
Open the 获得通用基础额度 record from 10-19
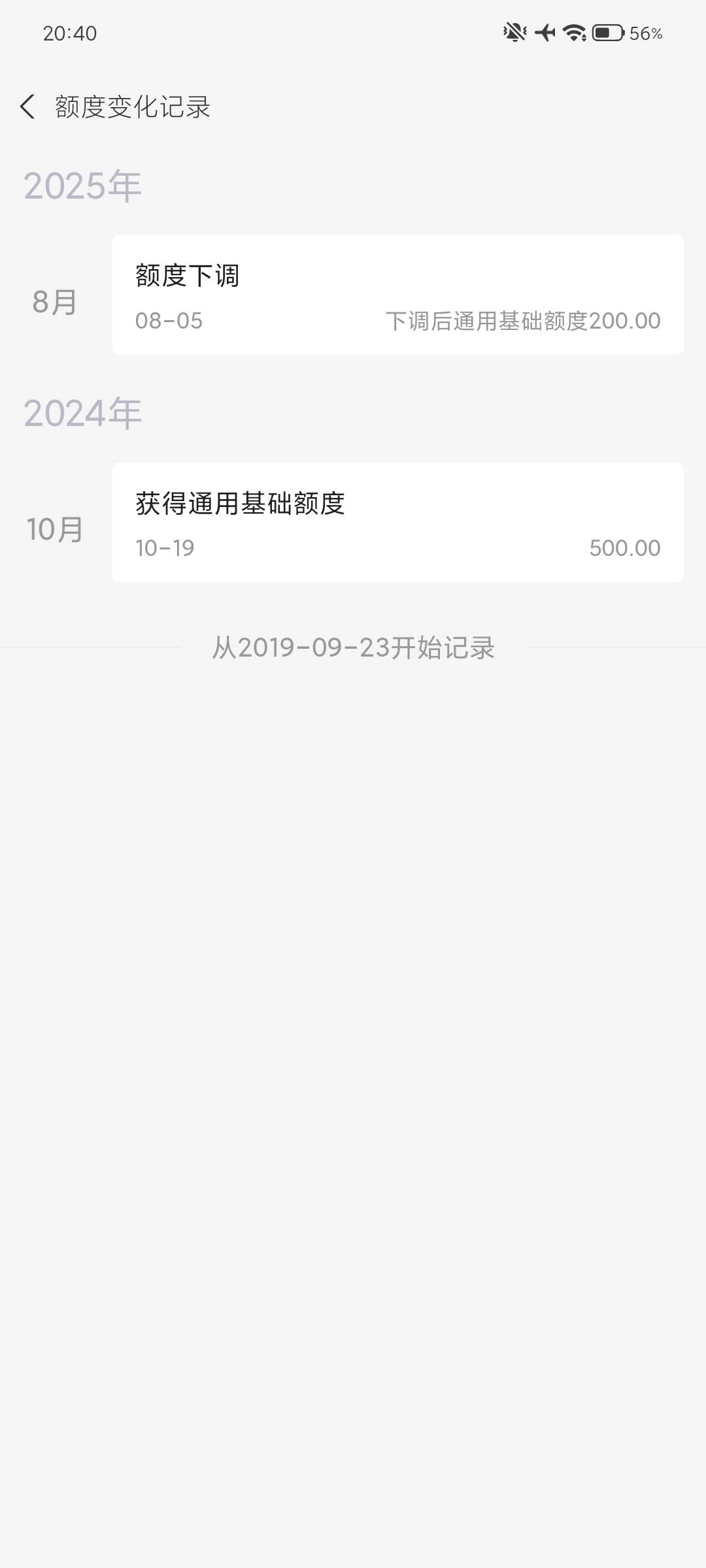click(x=397, y=523)
